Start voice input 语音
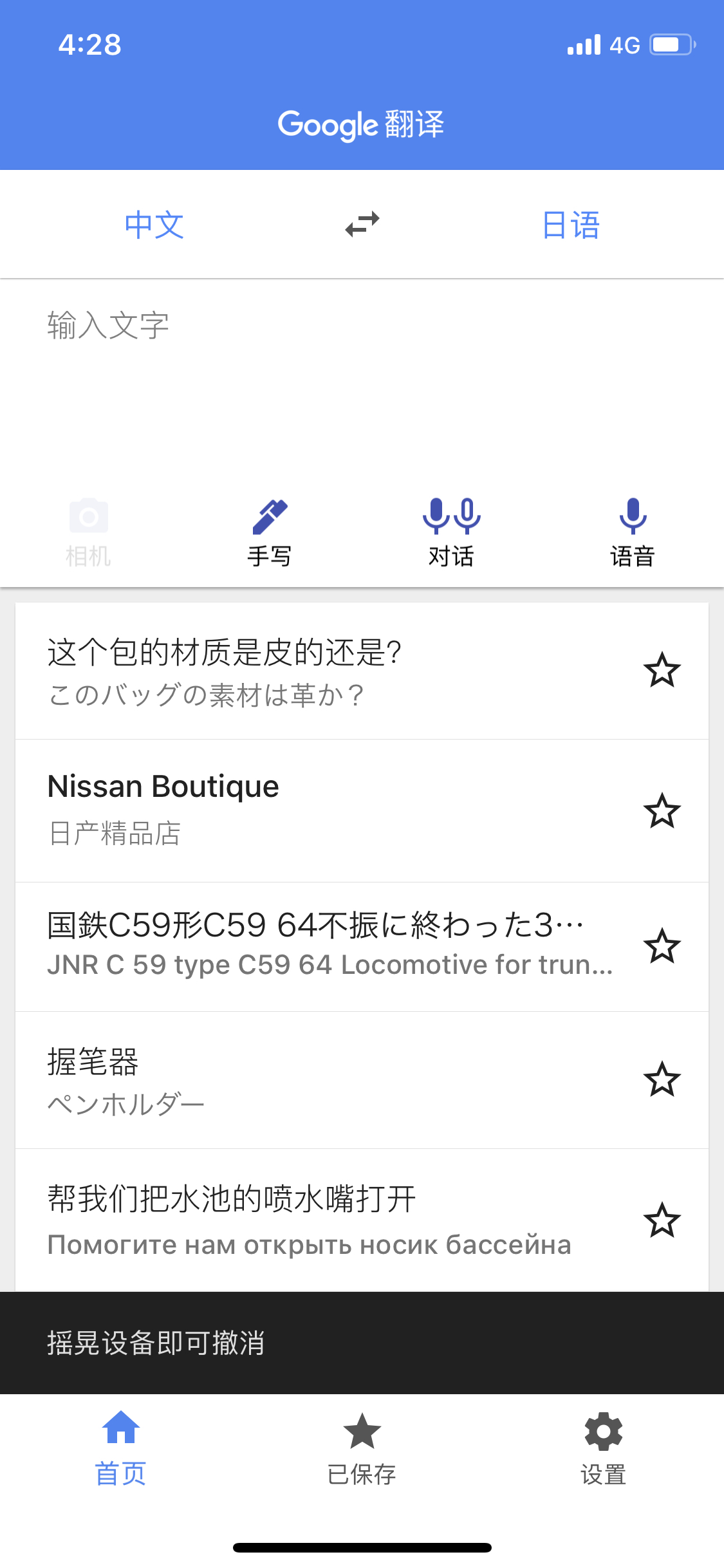The height and width of the screenshot is (1568, 724). point(633,533)
